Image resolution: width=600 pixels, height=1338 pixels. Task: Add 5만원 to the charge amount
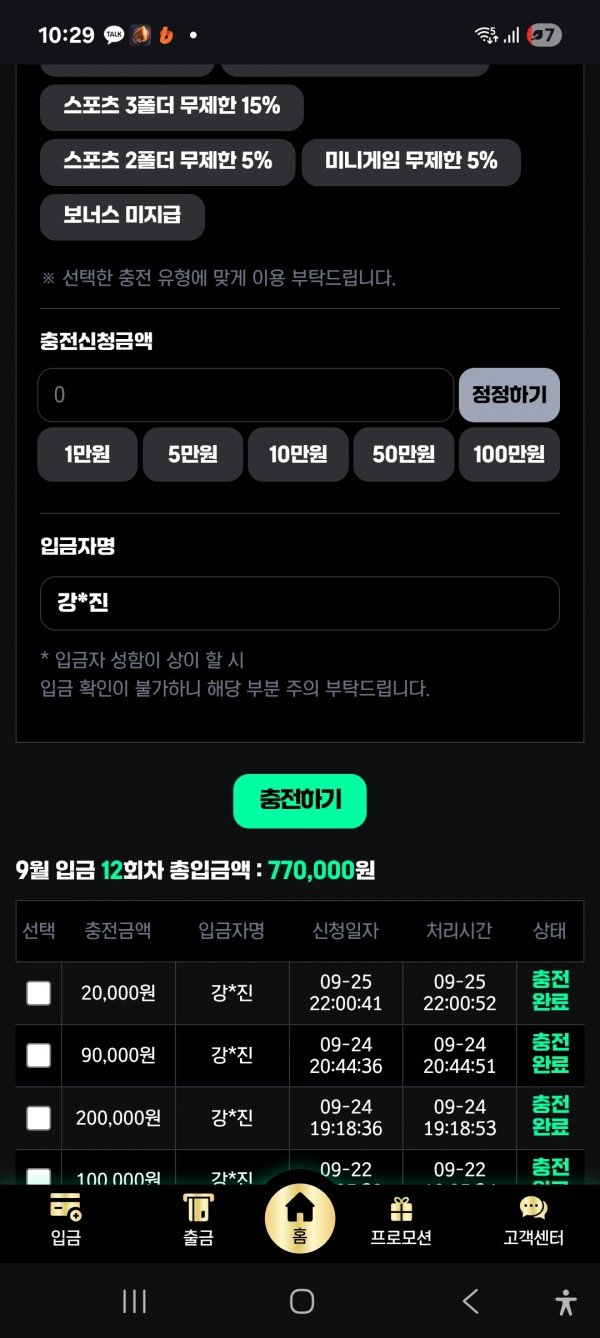(193, 455)
